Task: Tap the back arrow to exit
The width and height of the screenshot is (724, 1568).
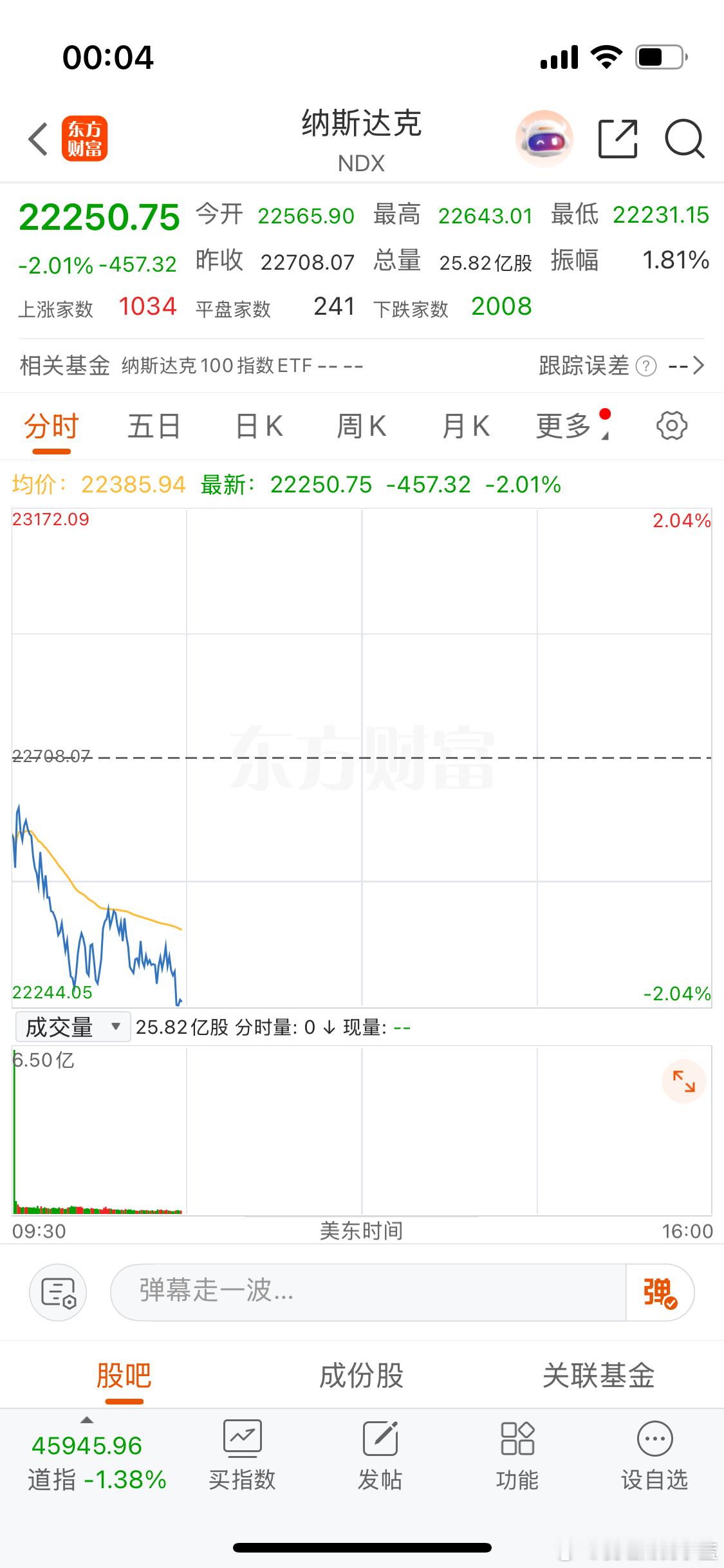Action: (37, 138)
